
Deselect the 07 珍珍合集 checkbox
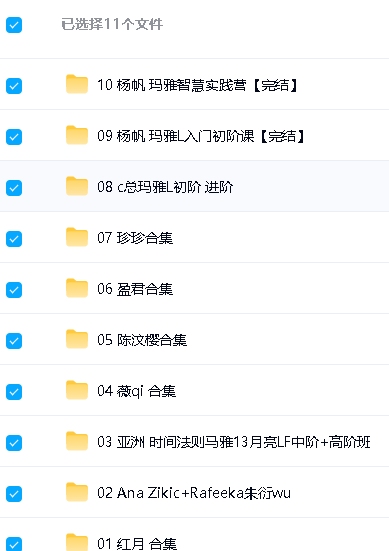[14, 239]
